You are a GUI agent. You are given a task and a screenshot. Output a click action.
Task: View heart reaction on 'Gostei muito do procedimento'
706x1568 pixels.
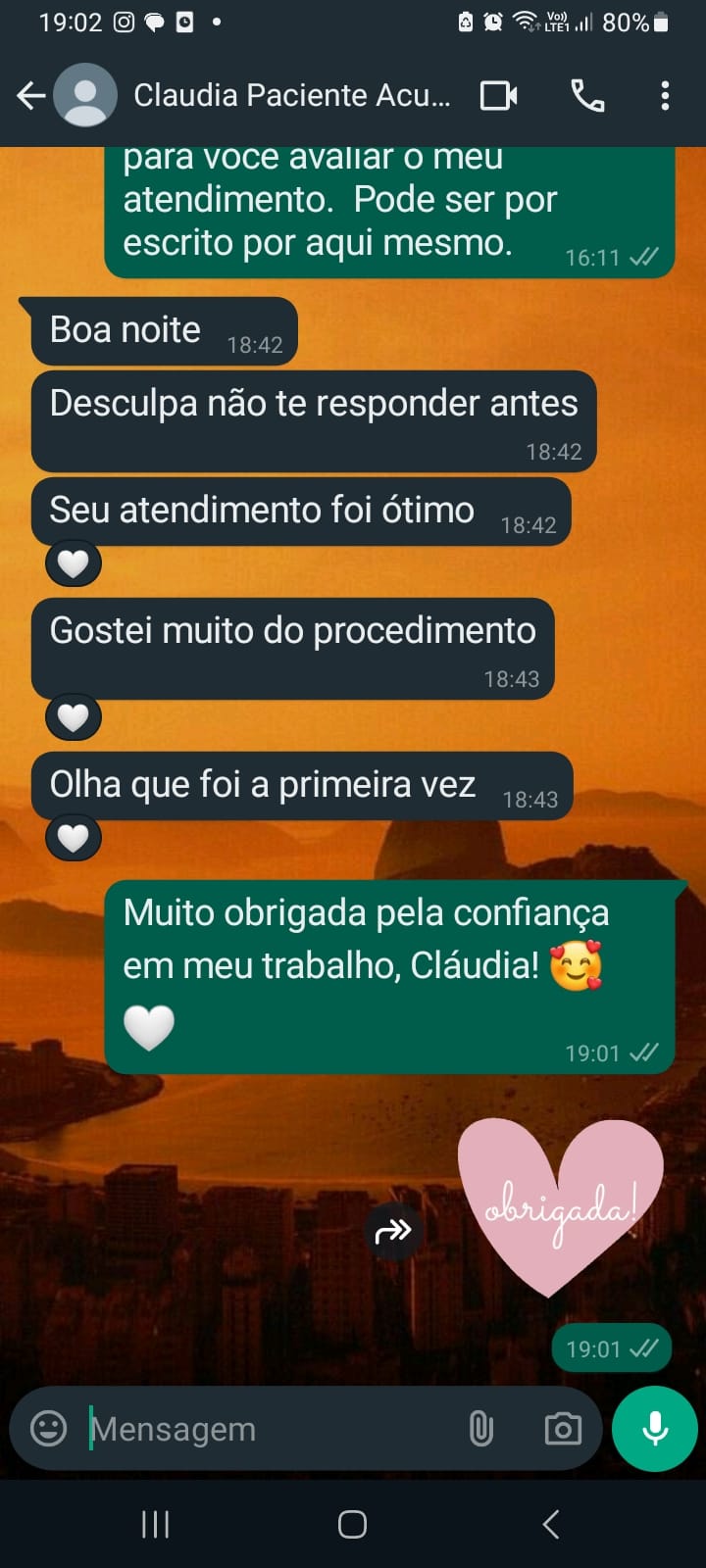click(74, 717)
